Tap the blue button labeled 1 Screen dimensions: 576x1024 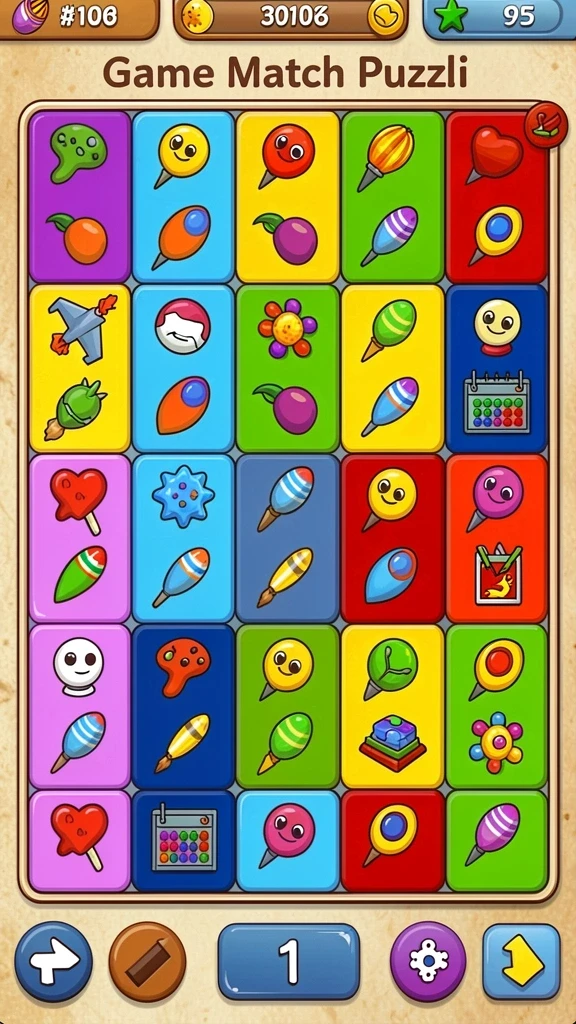pos(289,961)
